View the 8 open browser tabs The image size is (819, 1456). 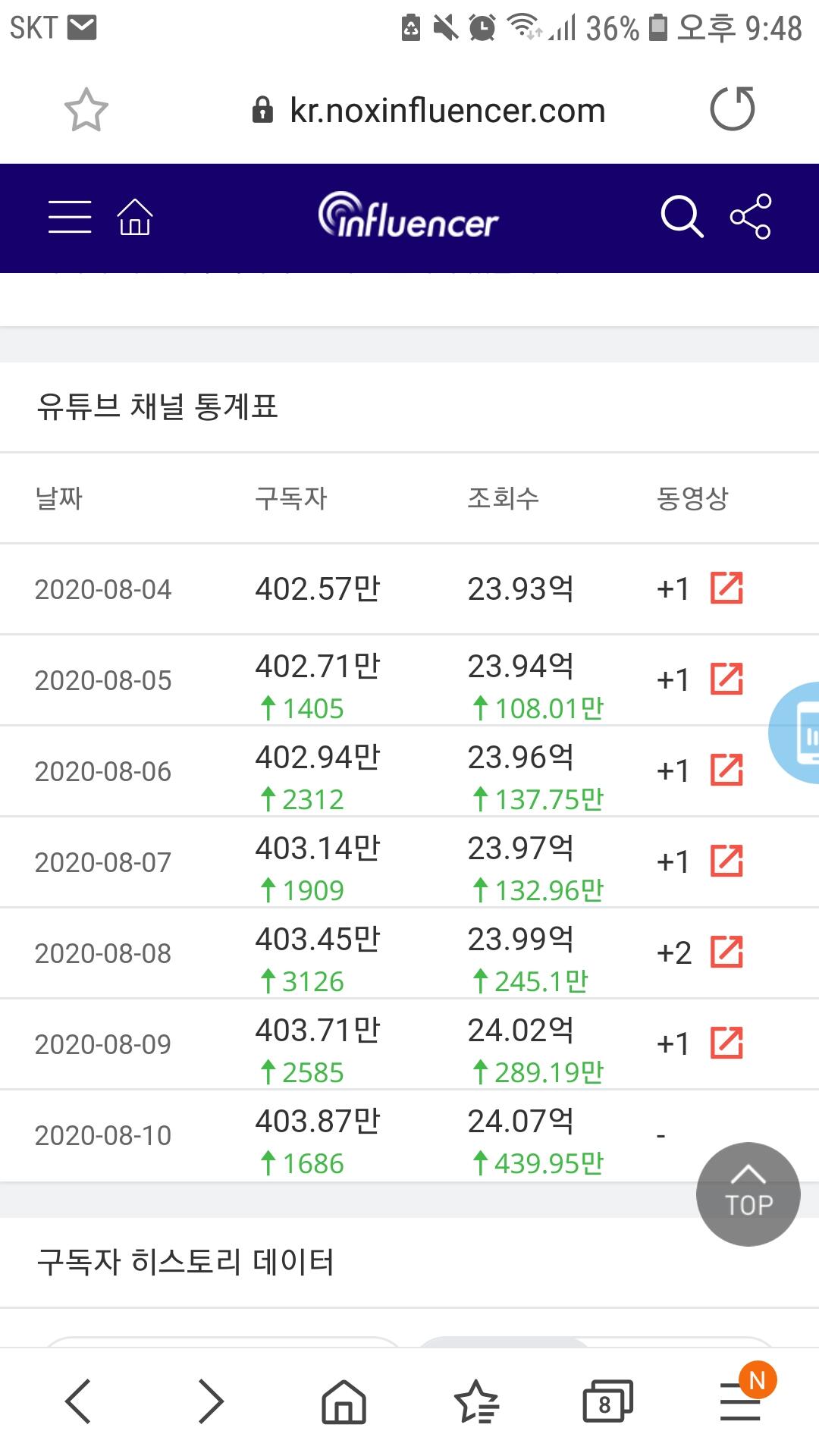click(608, 1401)
